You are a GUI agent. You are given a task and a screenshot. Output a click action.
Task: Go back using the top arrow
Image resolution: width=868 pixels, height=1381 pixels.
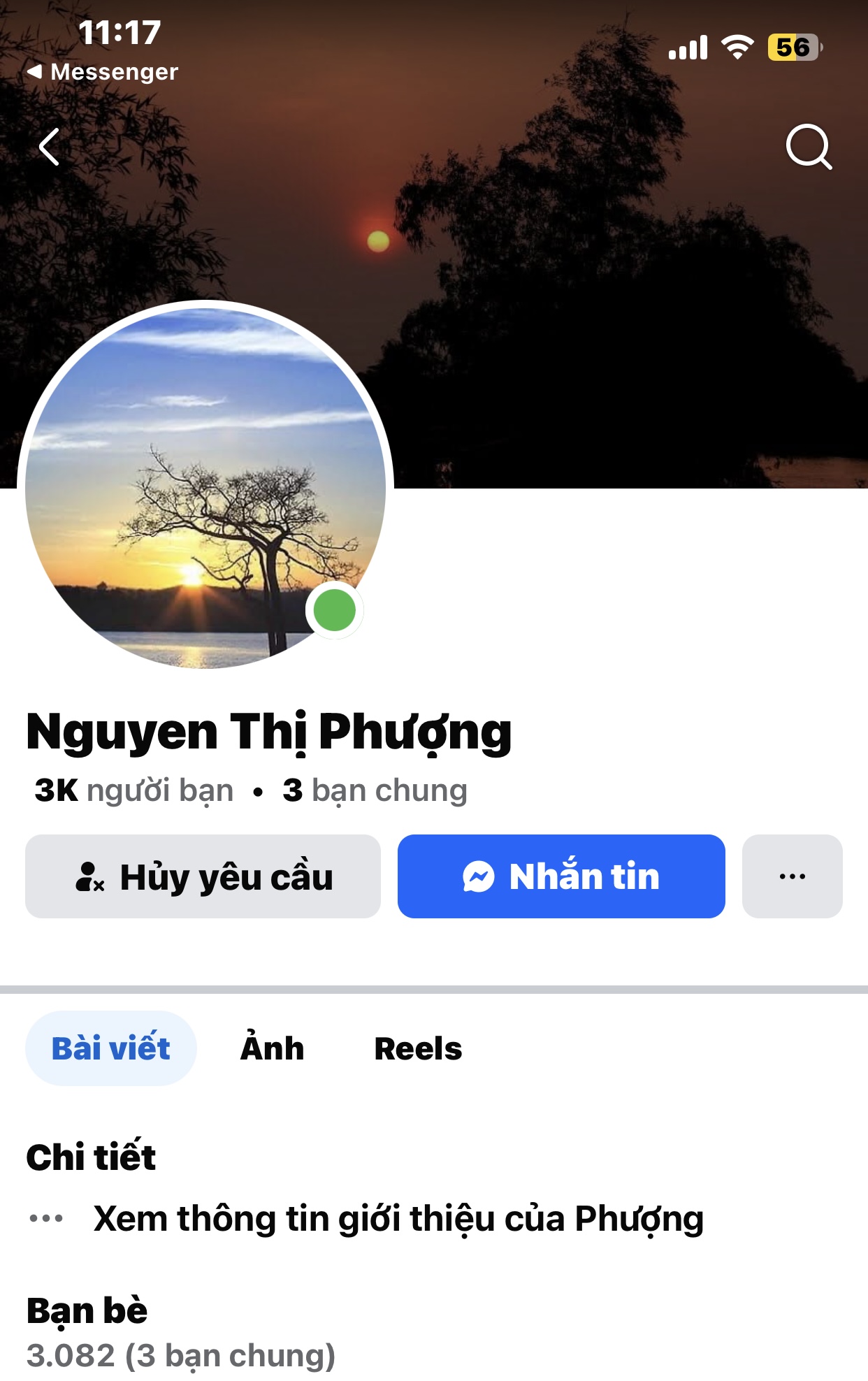49,147
